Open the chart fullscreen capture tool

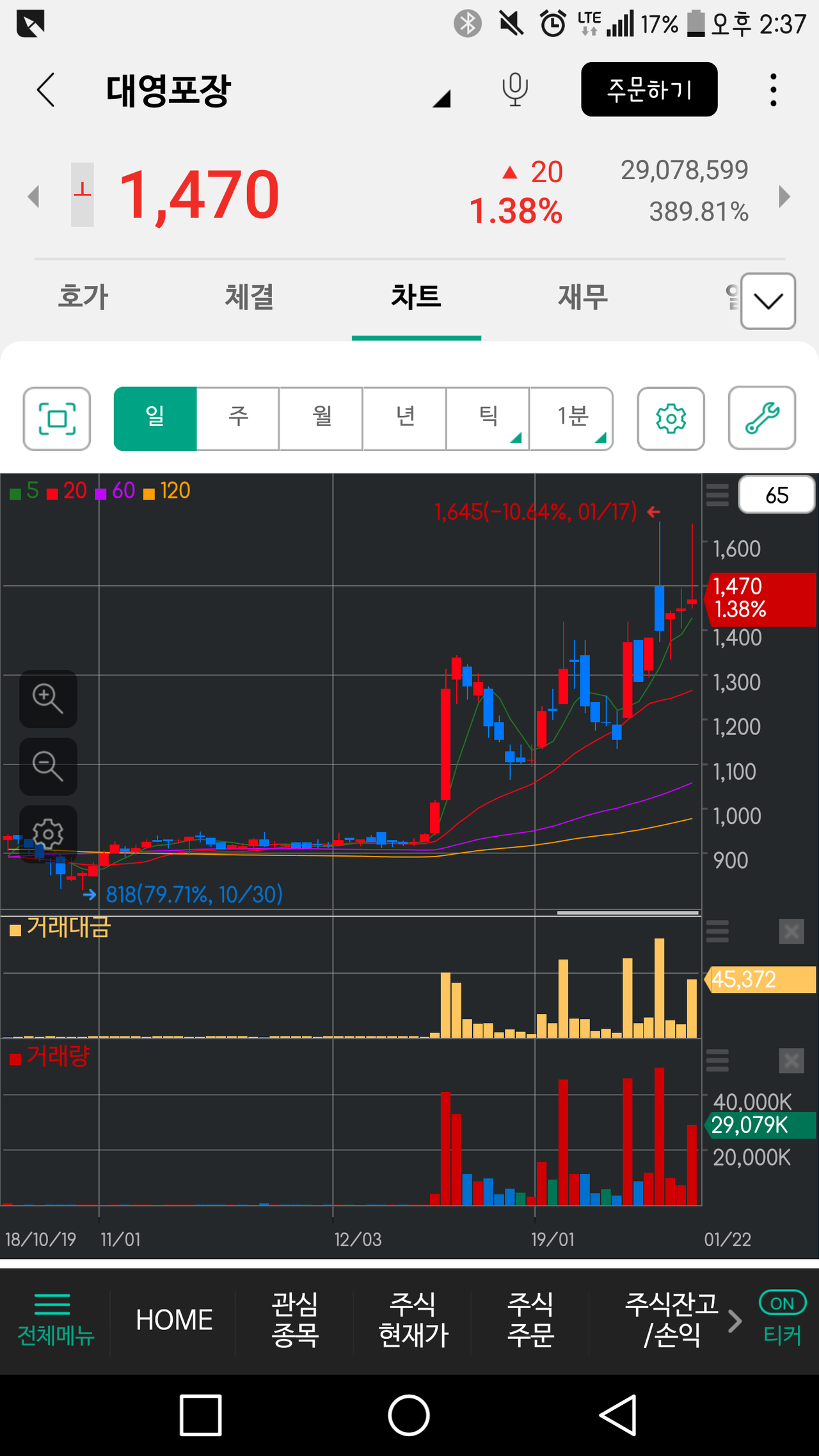point(56,419)
